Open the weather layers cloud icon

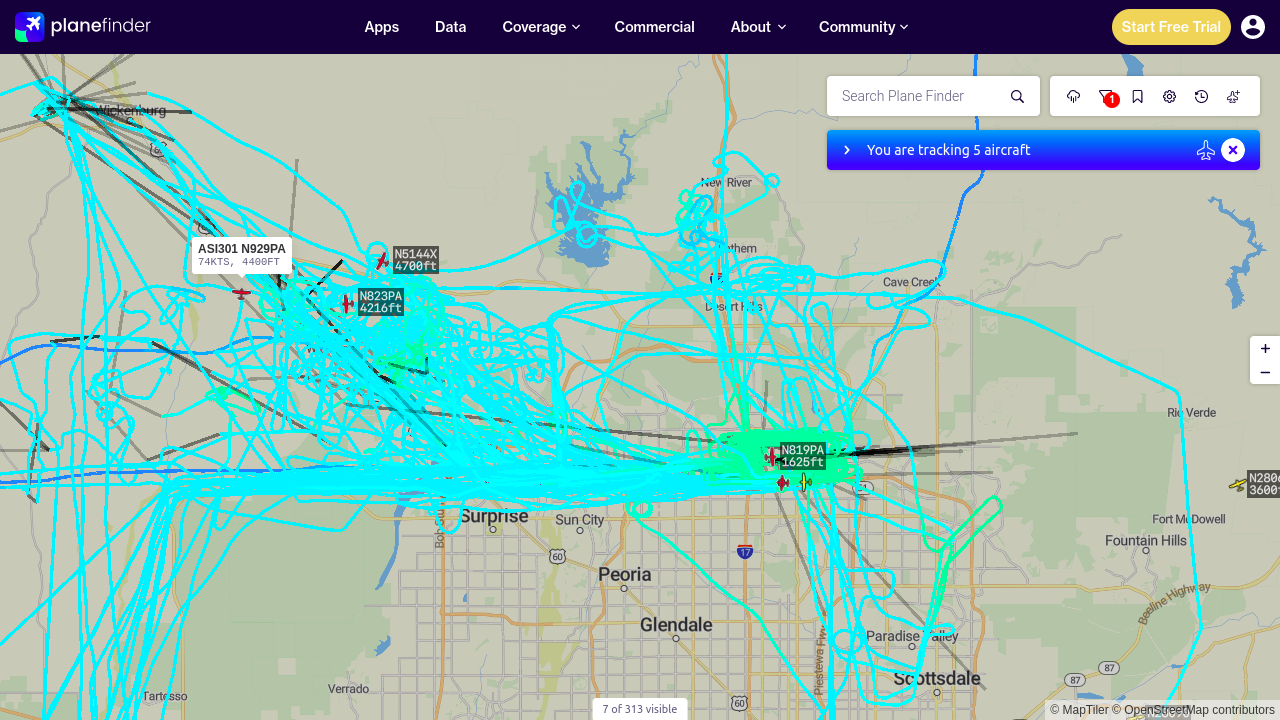(1074, 96)
